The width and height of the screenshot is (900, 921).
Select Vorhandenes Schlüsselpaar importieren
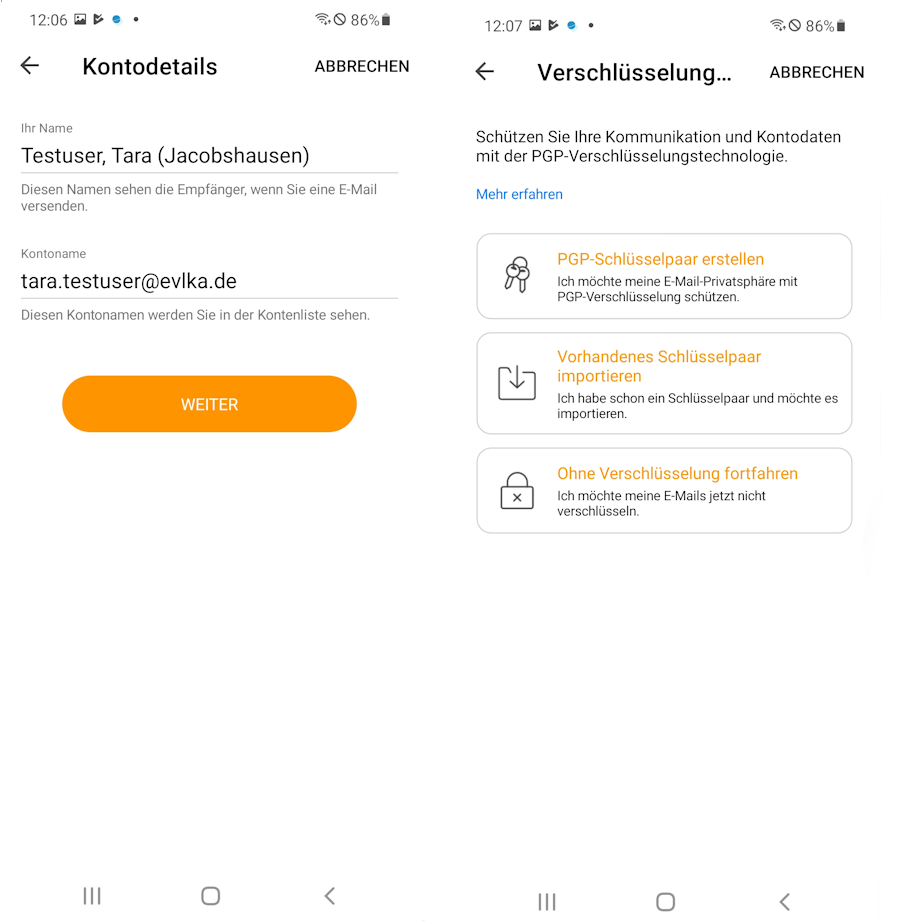click(x=664, y=383)
